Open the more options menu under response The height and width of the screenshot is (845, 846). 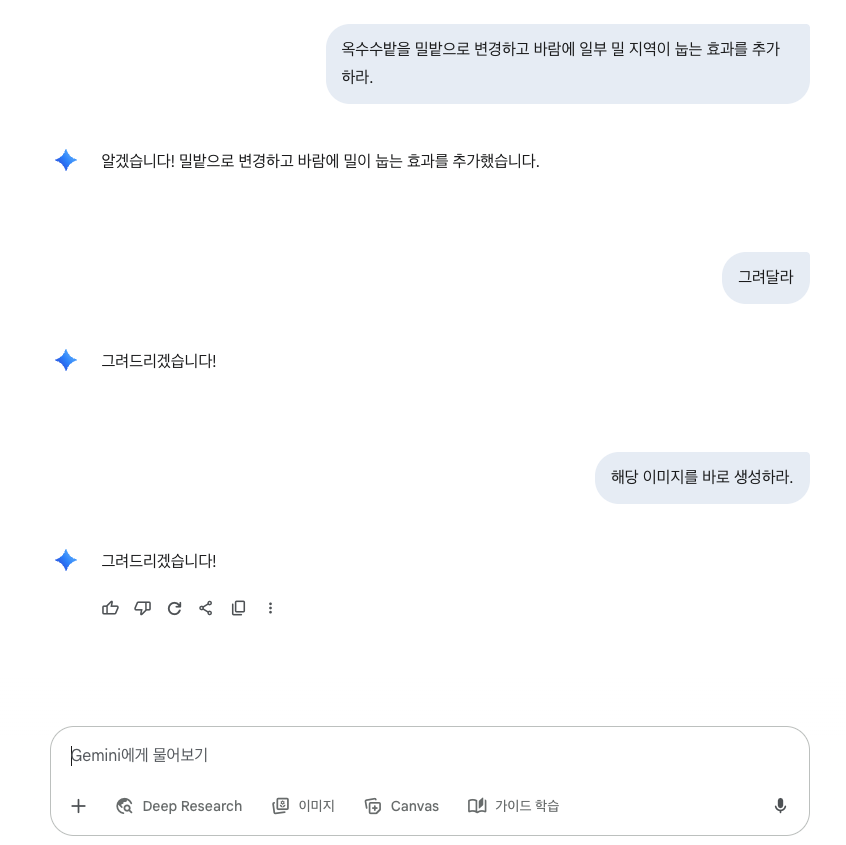(x=270, y=608)
